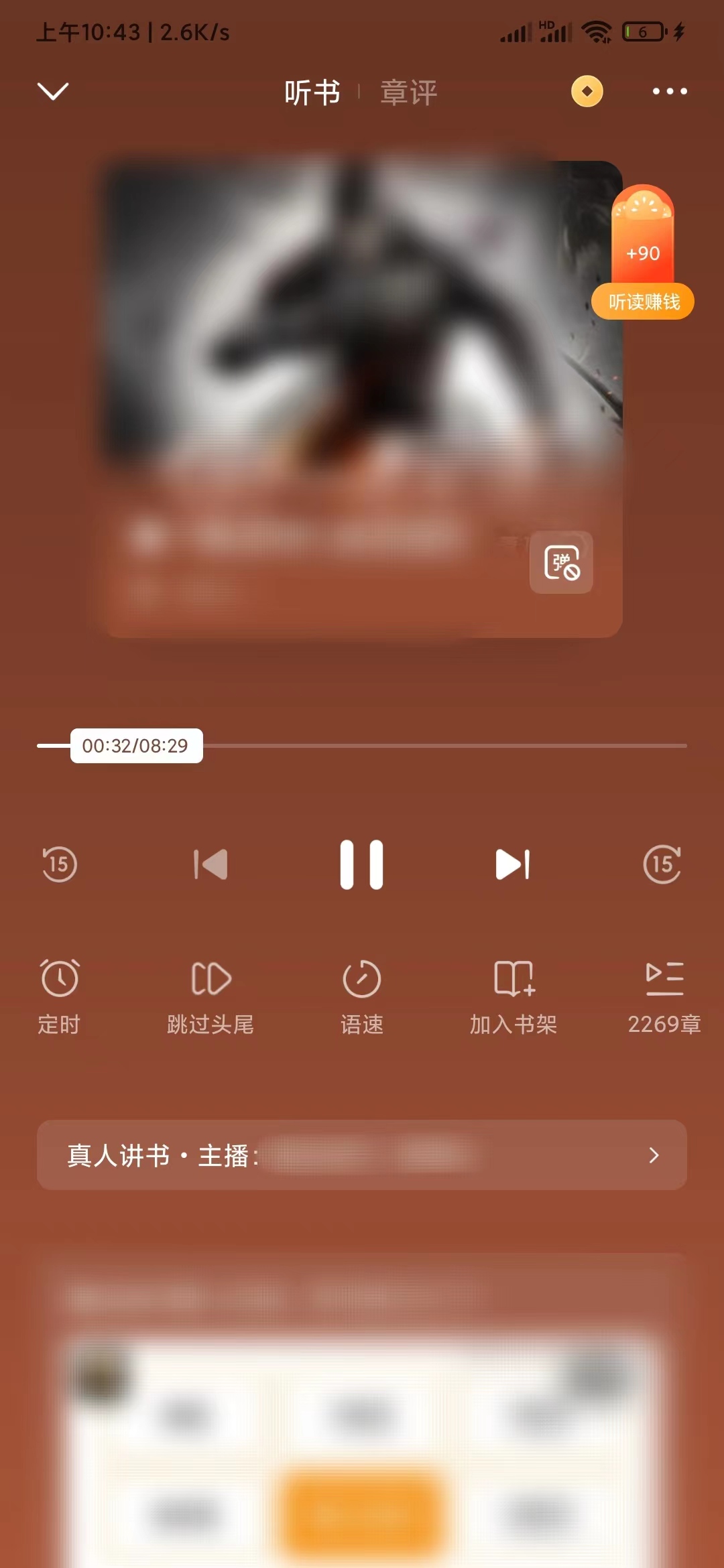The image size is (724, 1568).
Task: Skip to the next chapter
Action: tap(513, 864)
